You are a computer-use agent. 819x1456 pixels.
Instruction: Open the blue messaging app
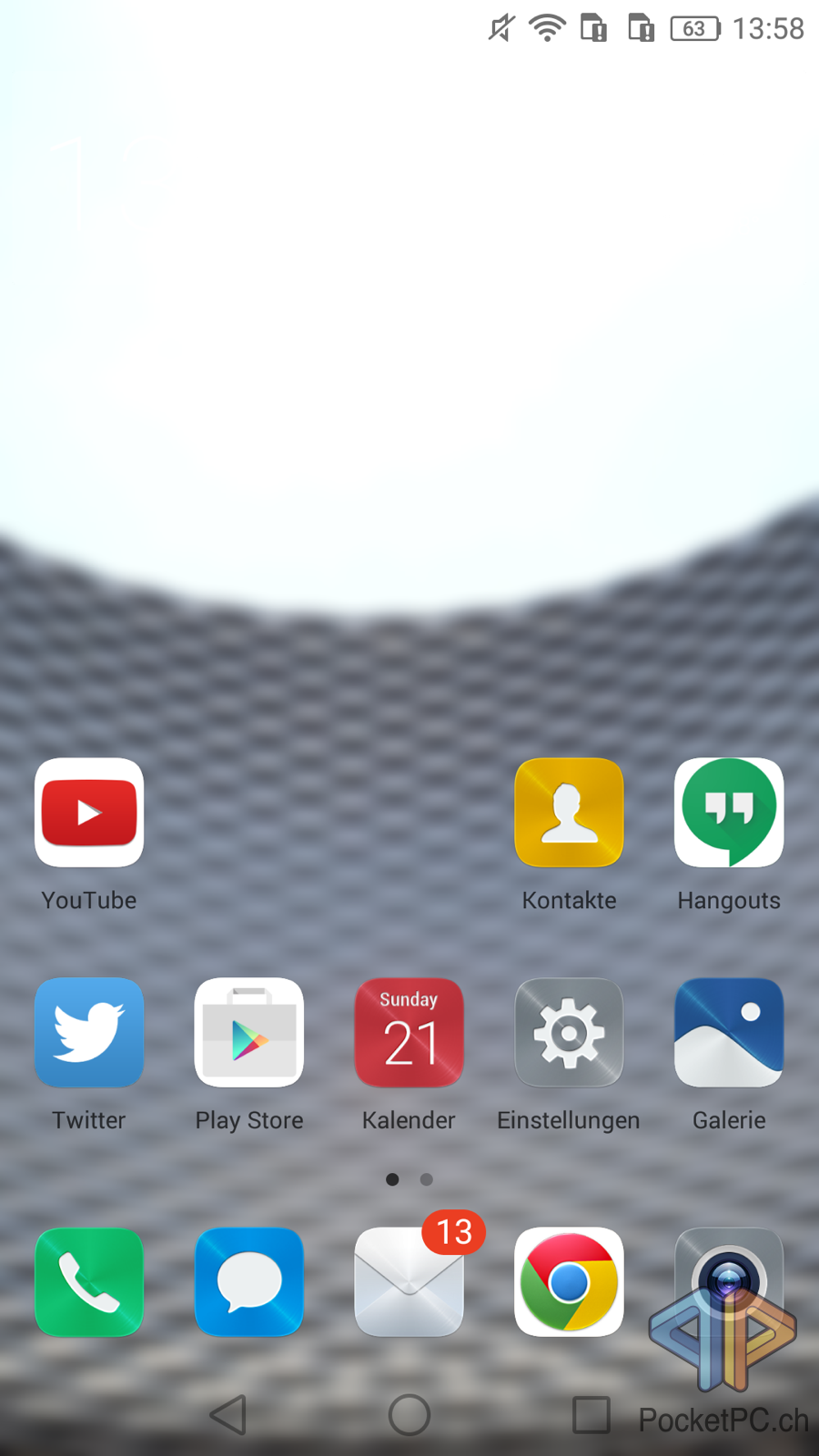pyautogui.click(x=249, y=1282)
